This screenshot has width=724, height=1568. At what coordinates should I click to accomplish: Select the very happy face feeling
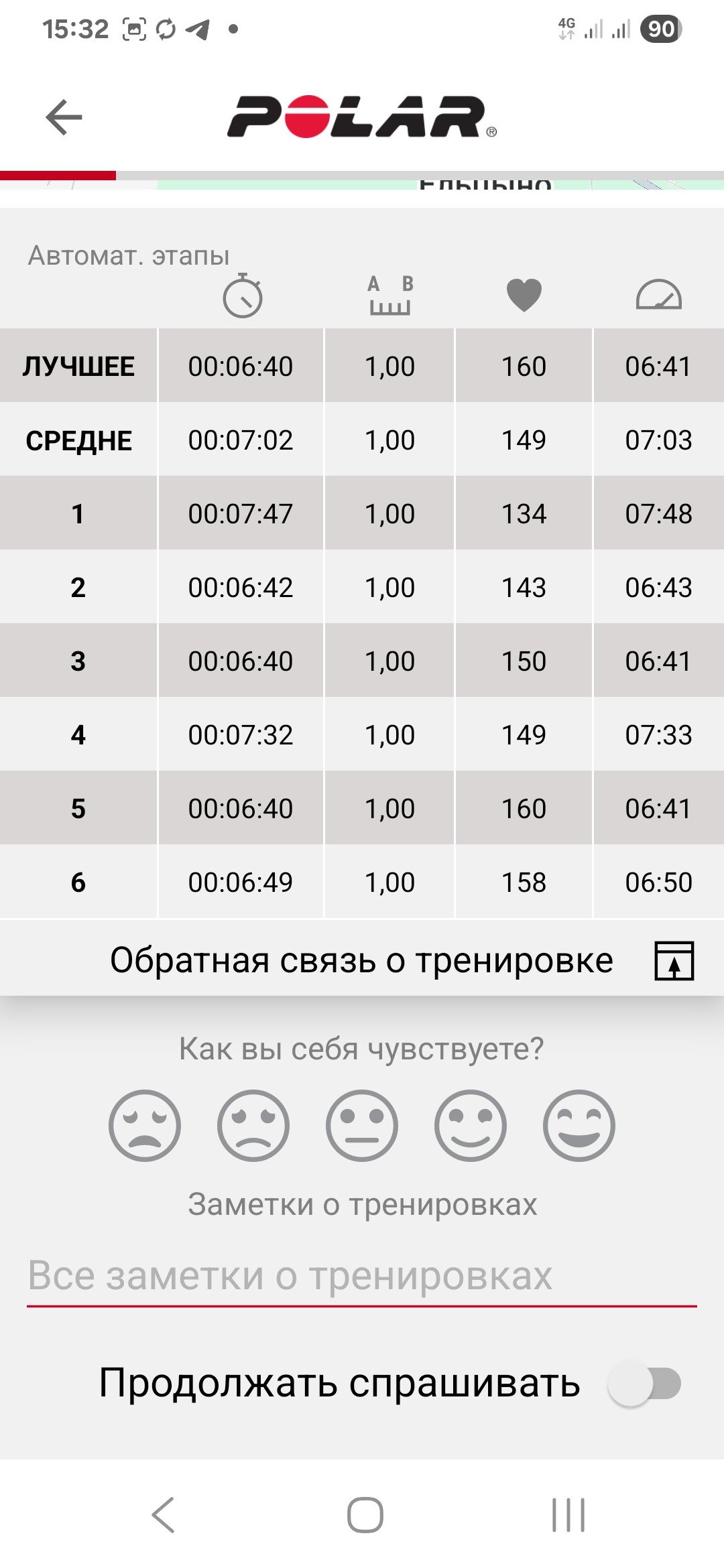(x=579, y=1126)
